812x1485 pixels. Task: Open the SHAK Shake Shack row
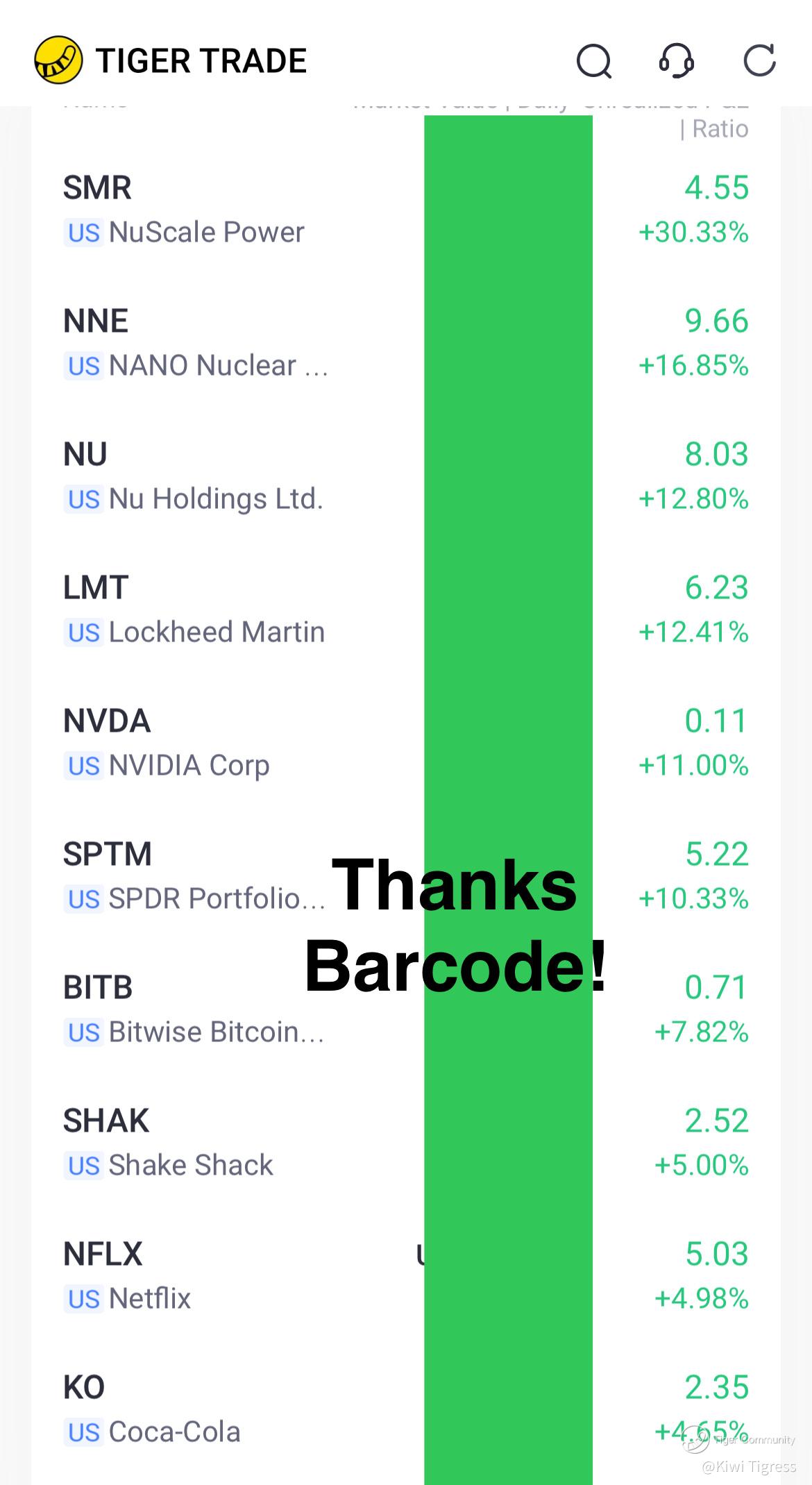coord(406,1143)
